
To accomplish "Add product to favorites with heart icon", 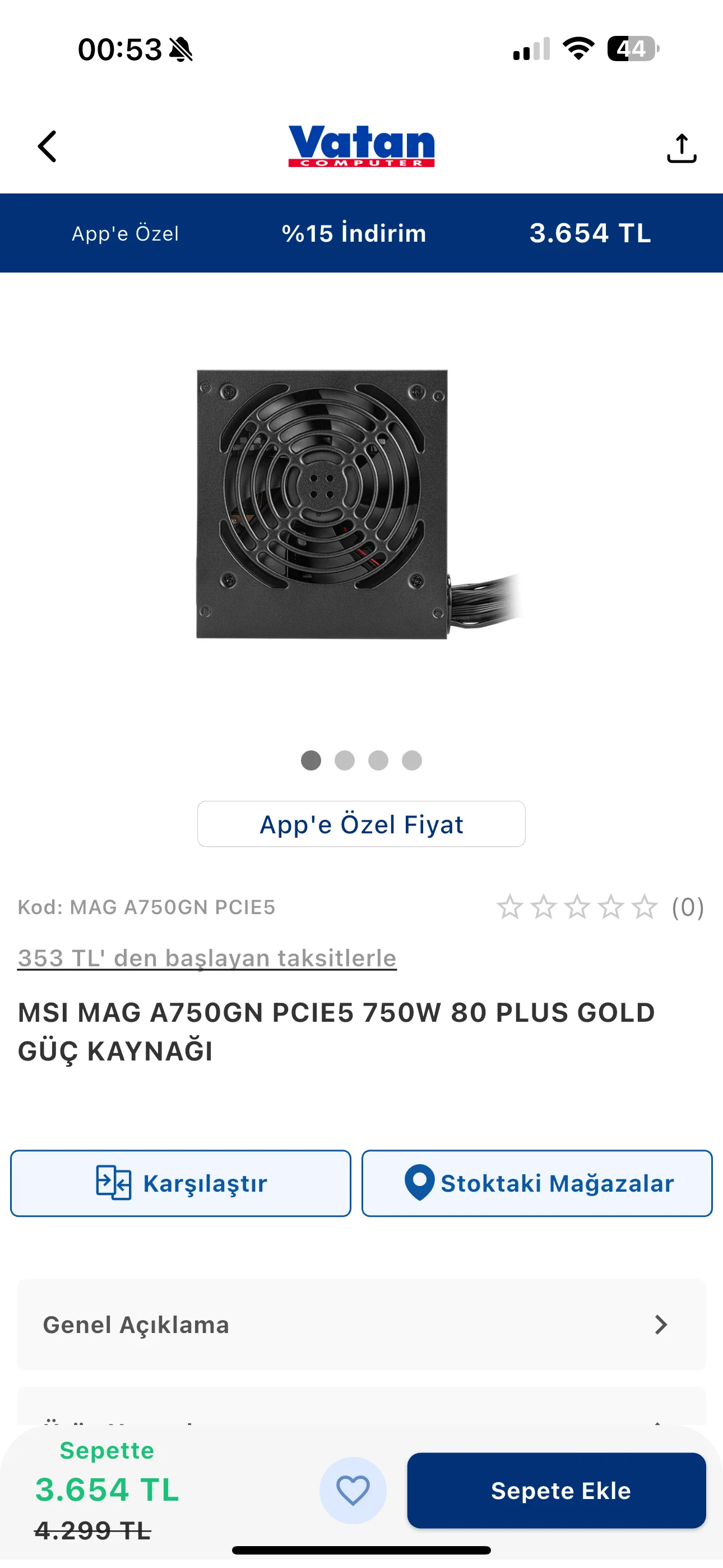I will [353, 1490].
